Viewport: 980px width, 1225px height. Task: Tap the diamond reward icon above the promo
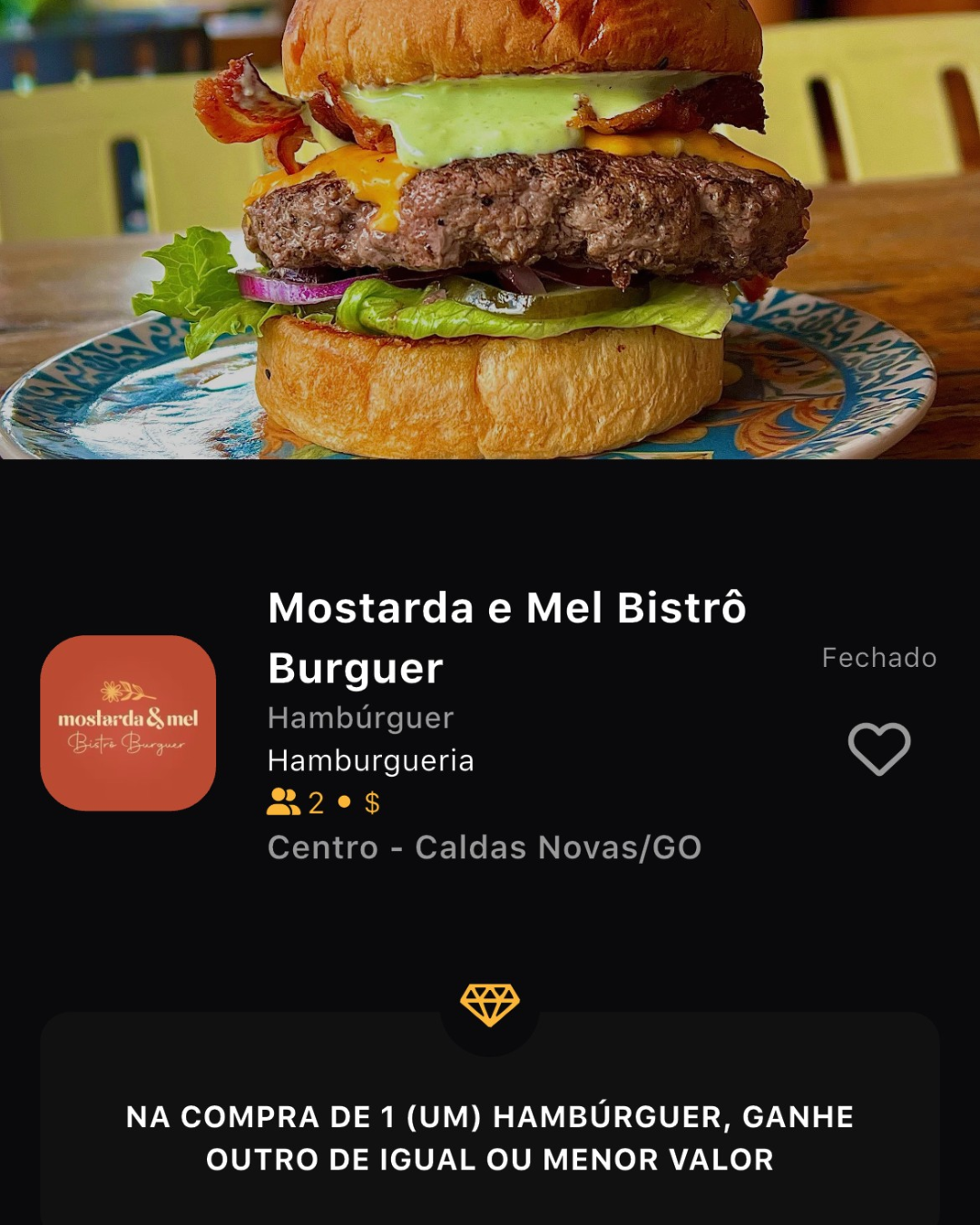pyautogui.click(x=490, y=1005)
